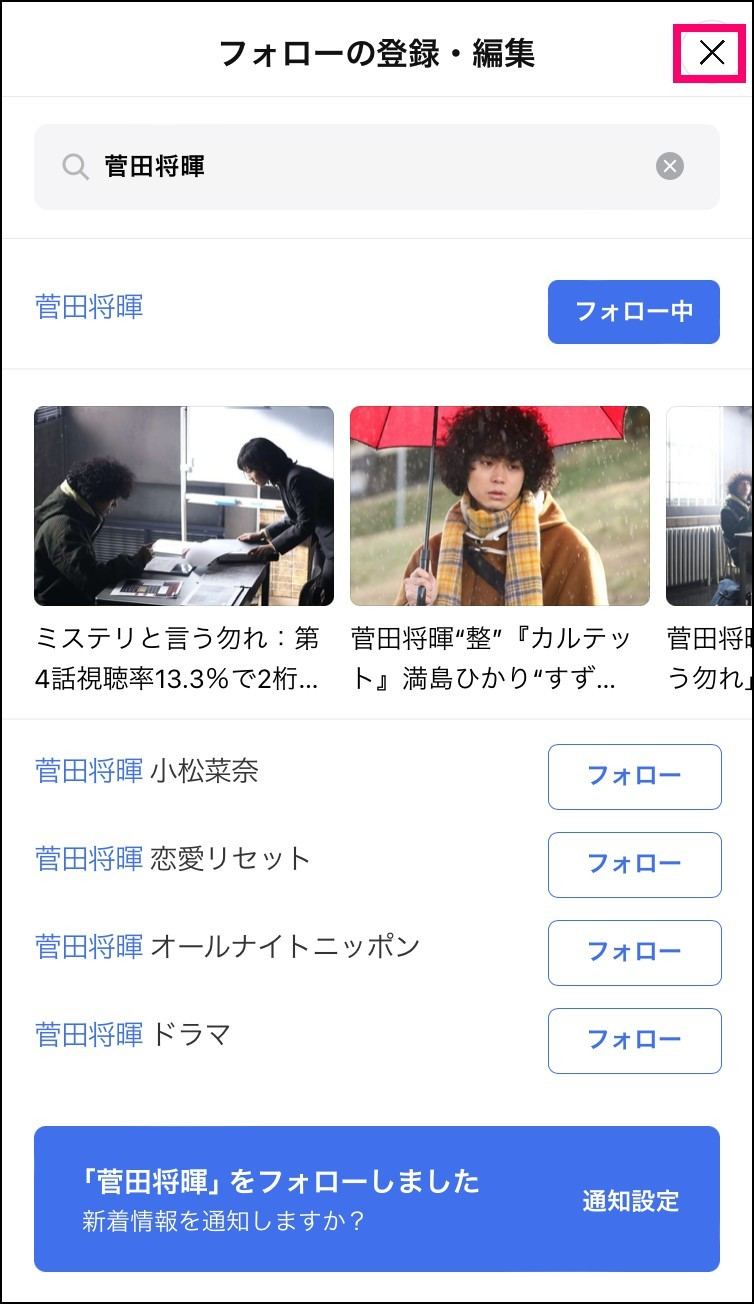The height and width of the screenshot is (1304, 754).
Task: Open the 菅田将暉 小松菜奈 suggestion
Action: pyautogui.click(x=147, y=771)
